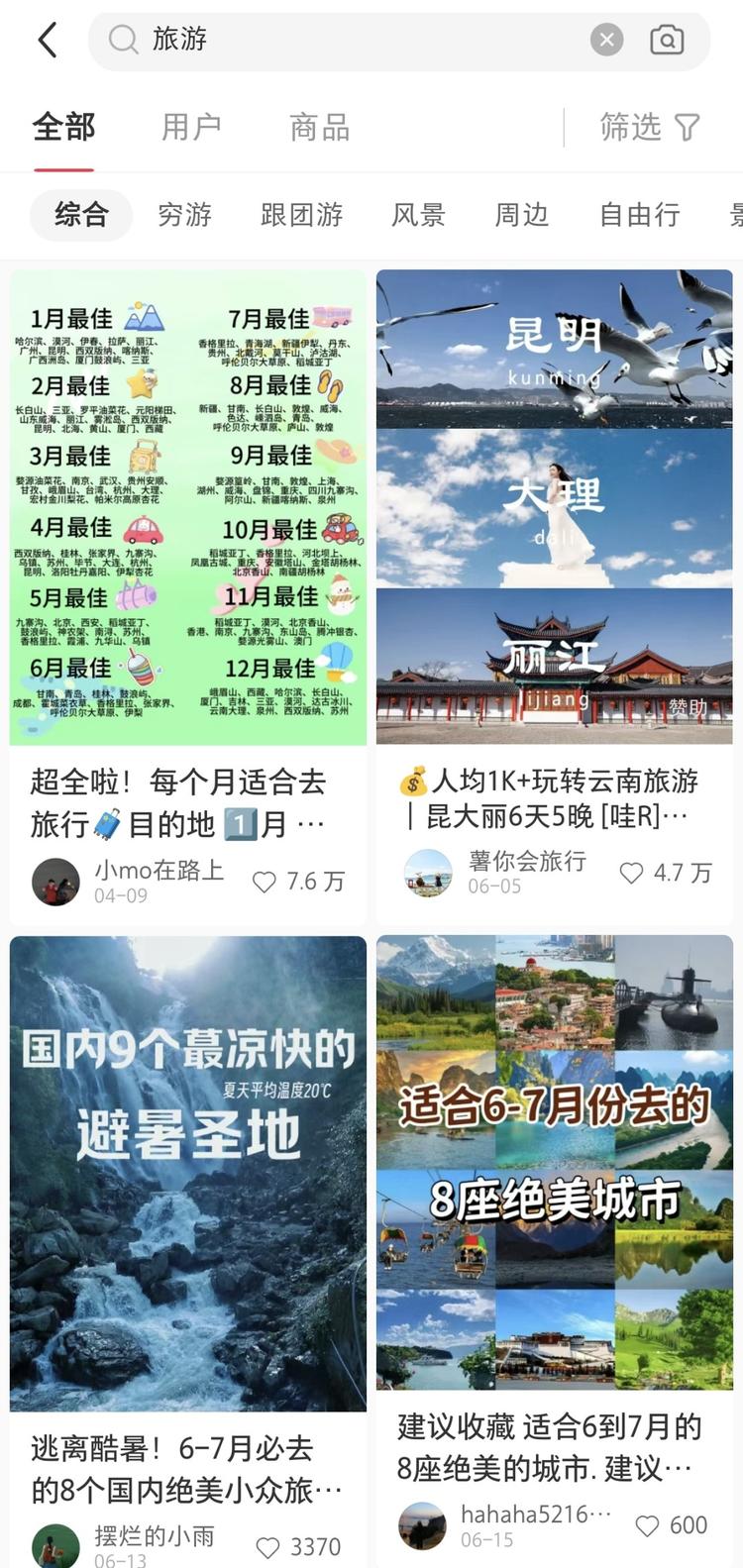
Task: Select the 穷游 category chip
Action: (183, 214)
